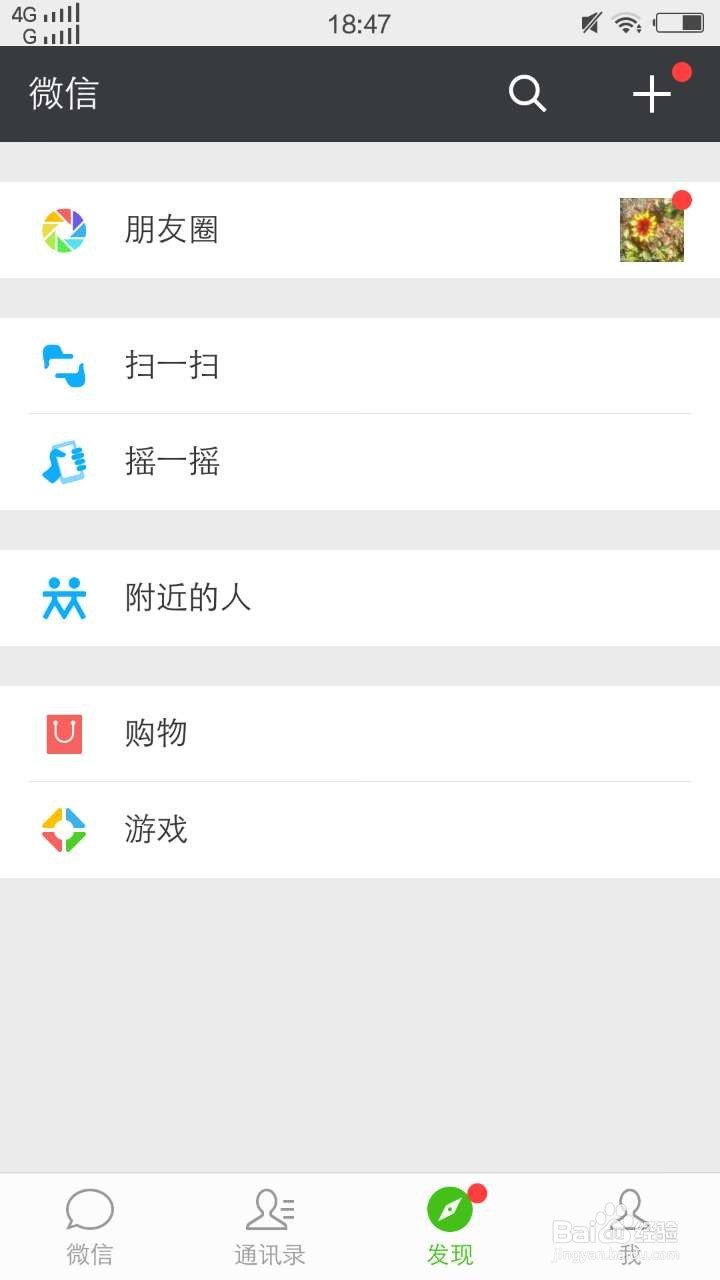Select the Scan QR code (扫一扫) icon
The image size is (720, 1280).
[x=63, y=366]
